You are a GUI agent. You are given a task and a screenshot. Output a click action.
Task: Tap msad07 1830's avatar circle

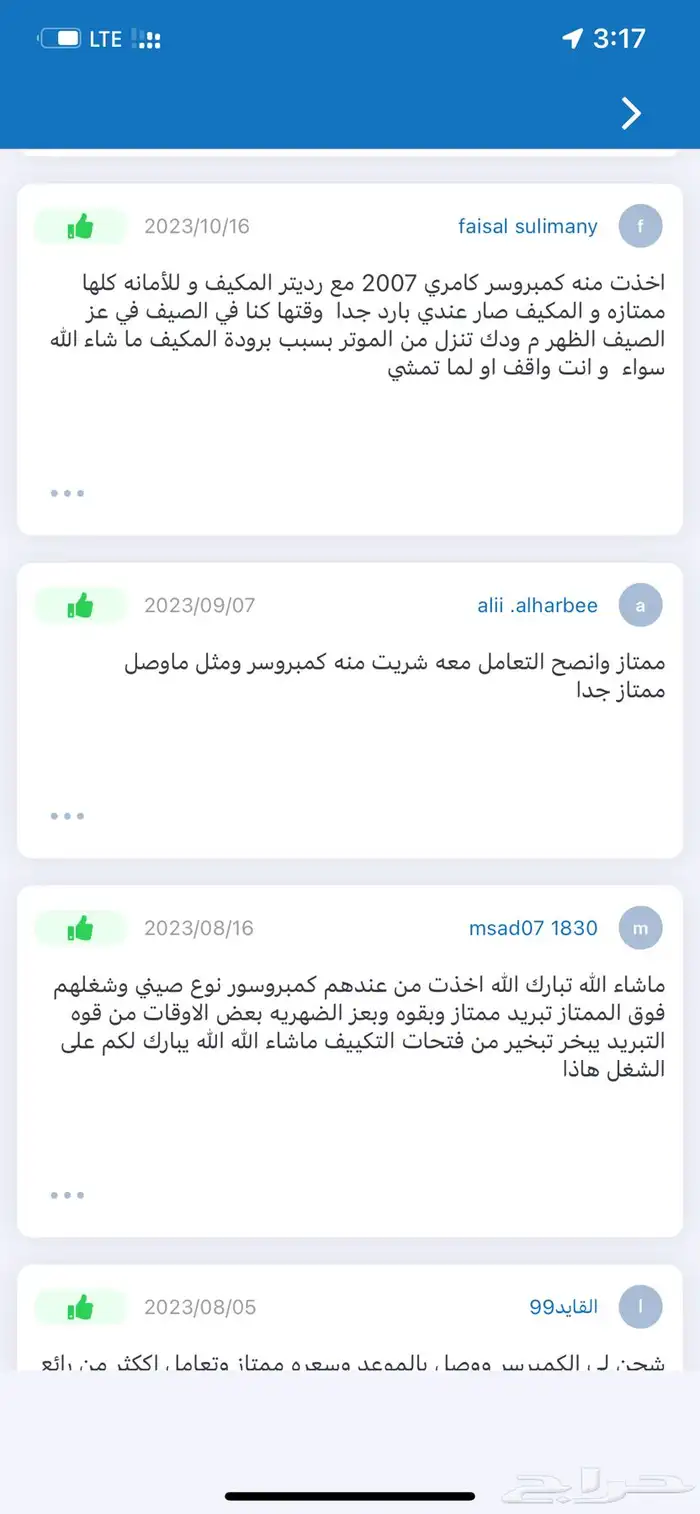(641, 928)
